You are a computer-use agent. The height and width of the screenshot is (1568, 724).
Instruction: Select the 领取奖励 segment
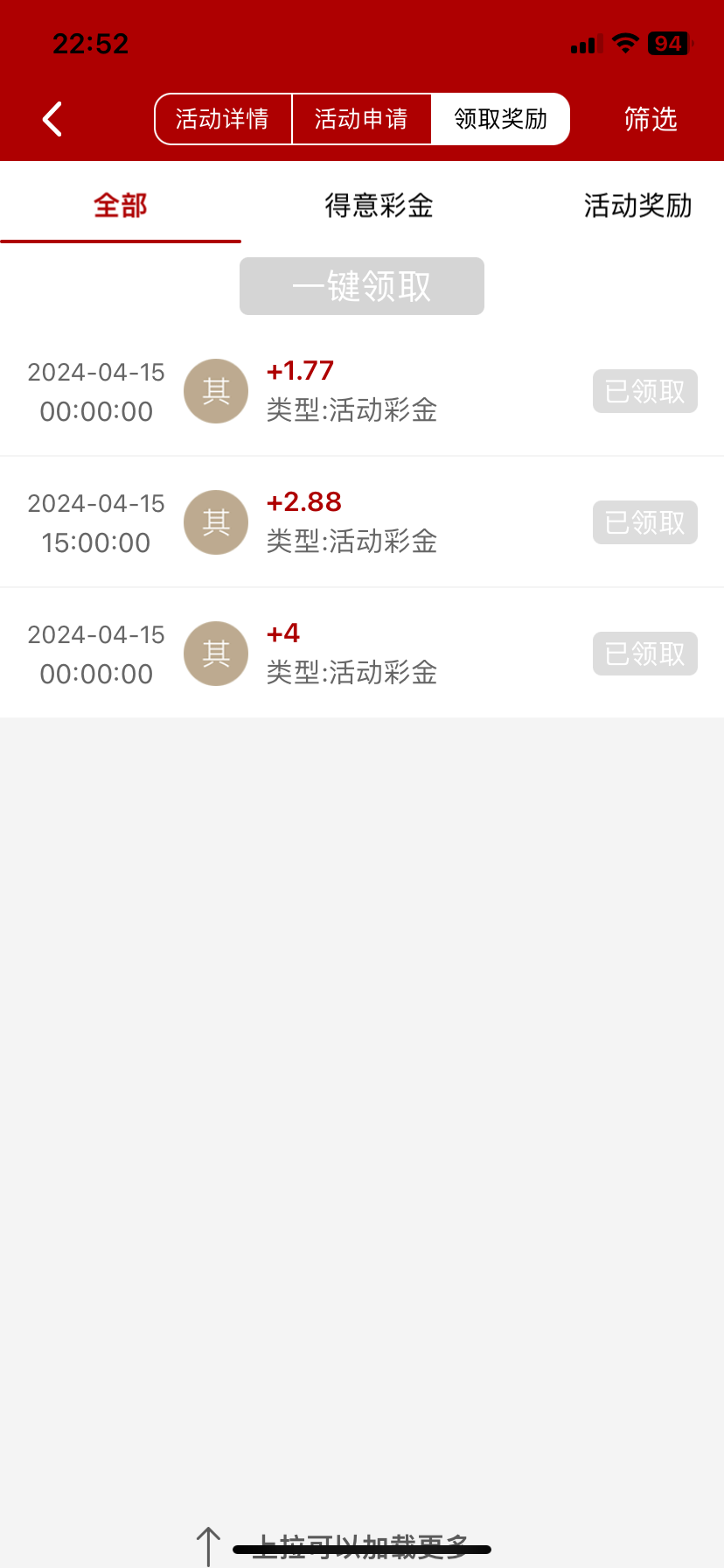500,119
